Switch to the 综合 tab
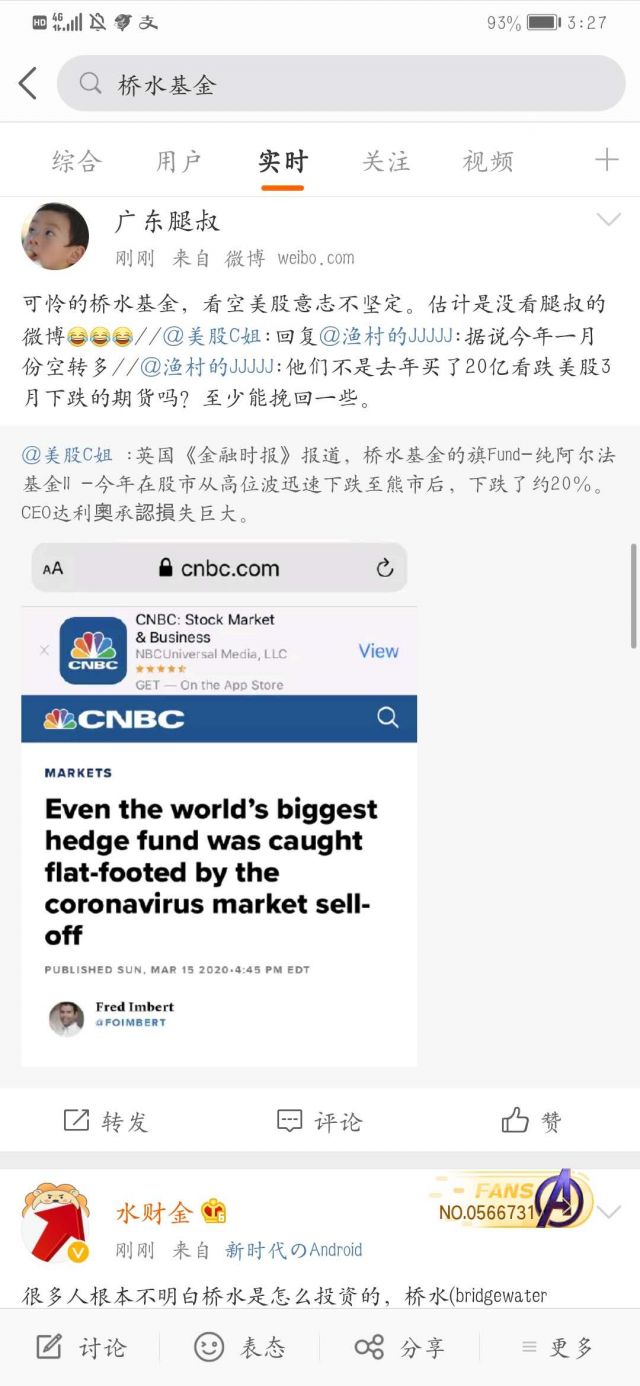This screenshot has width=640, height=1386. pyautogui.click(x=77, y=161)
